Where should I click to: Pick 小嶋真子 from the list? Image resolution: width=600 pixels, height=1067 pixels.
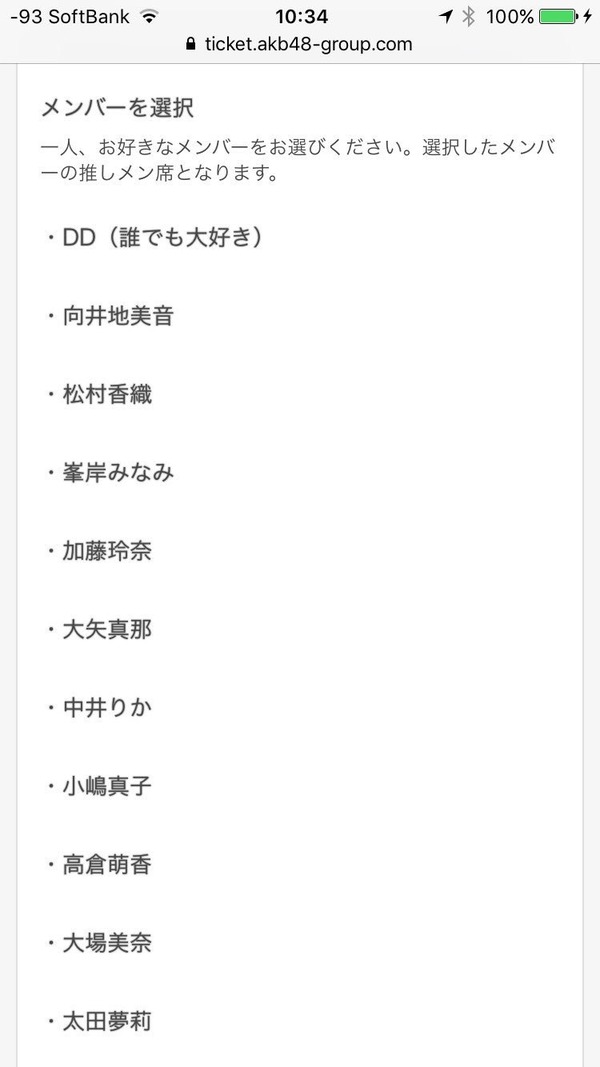click(x=99, y=787)
